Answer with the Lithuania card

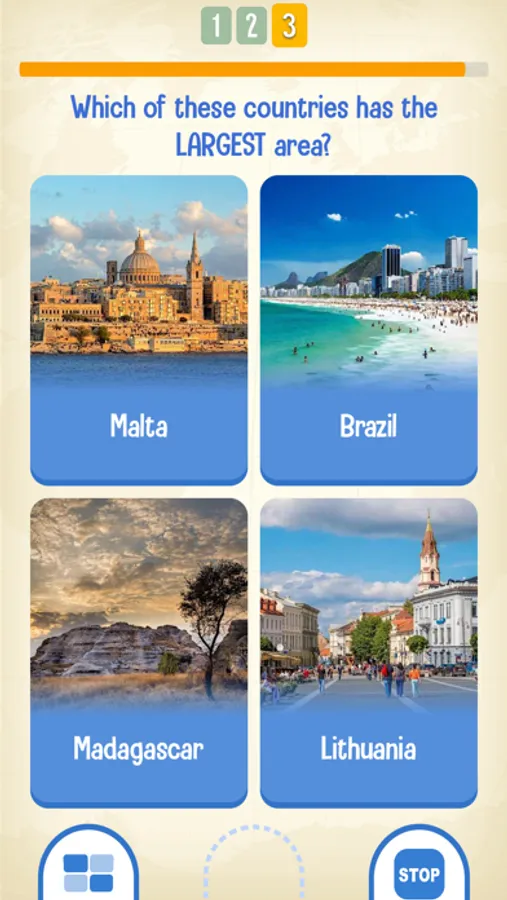pyautogui.click(x=369, y=653)
